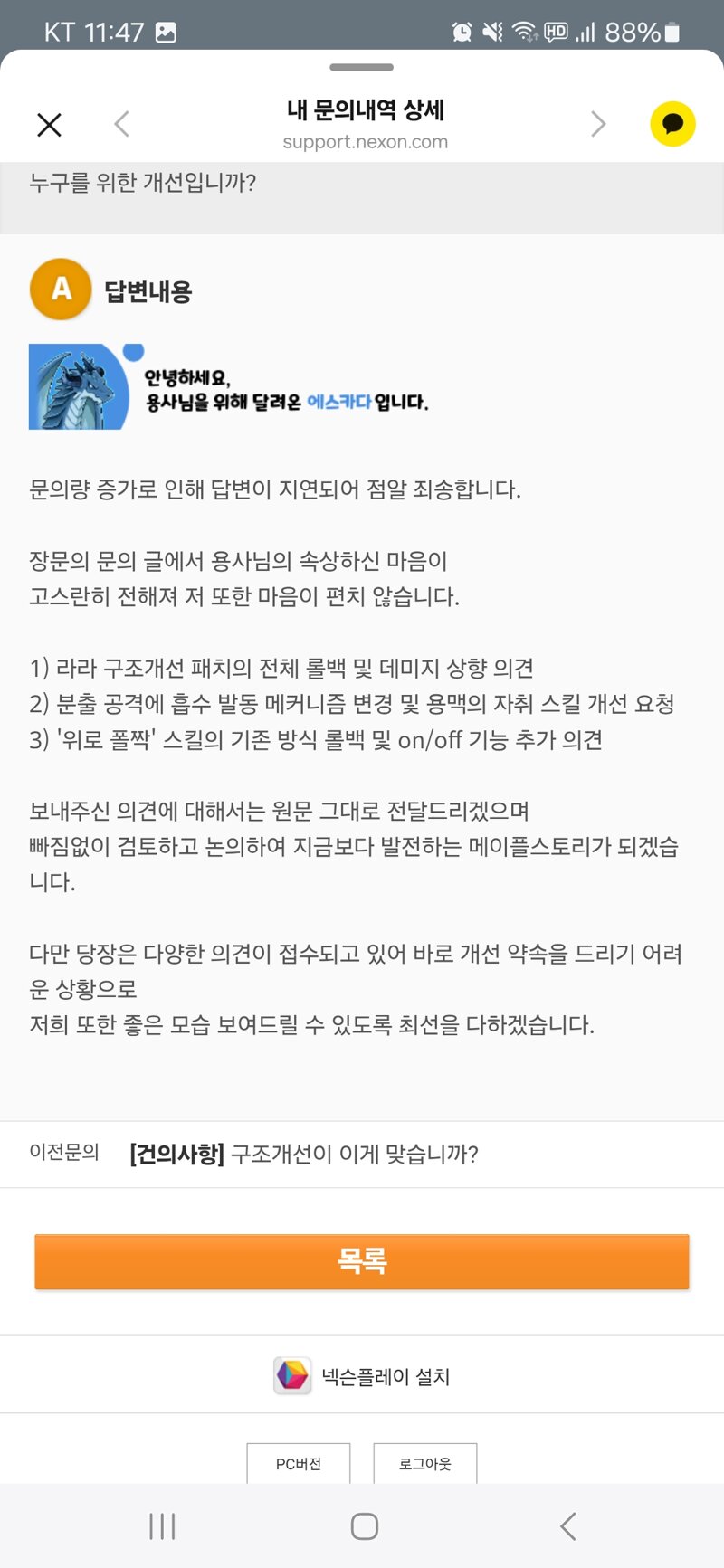Screen dimensions: 724x1568
Task: Open recent apps from navigation bar
Action: click(162, 1526)
